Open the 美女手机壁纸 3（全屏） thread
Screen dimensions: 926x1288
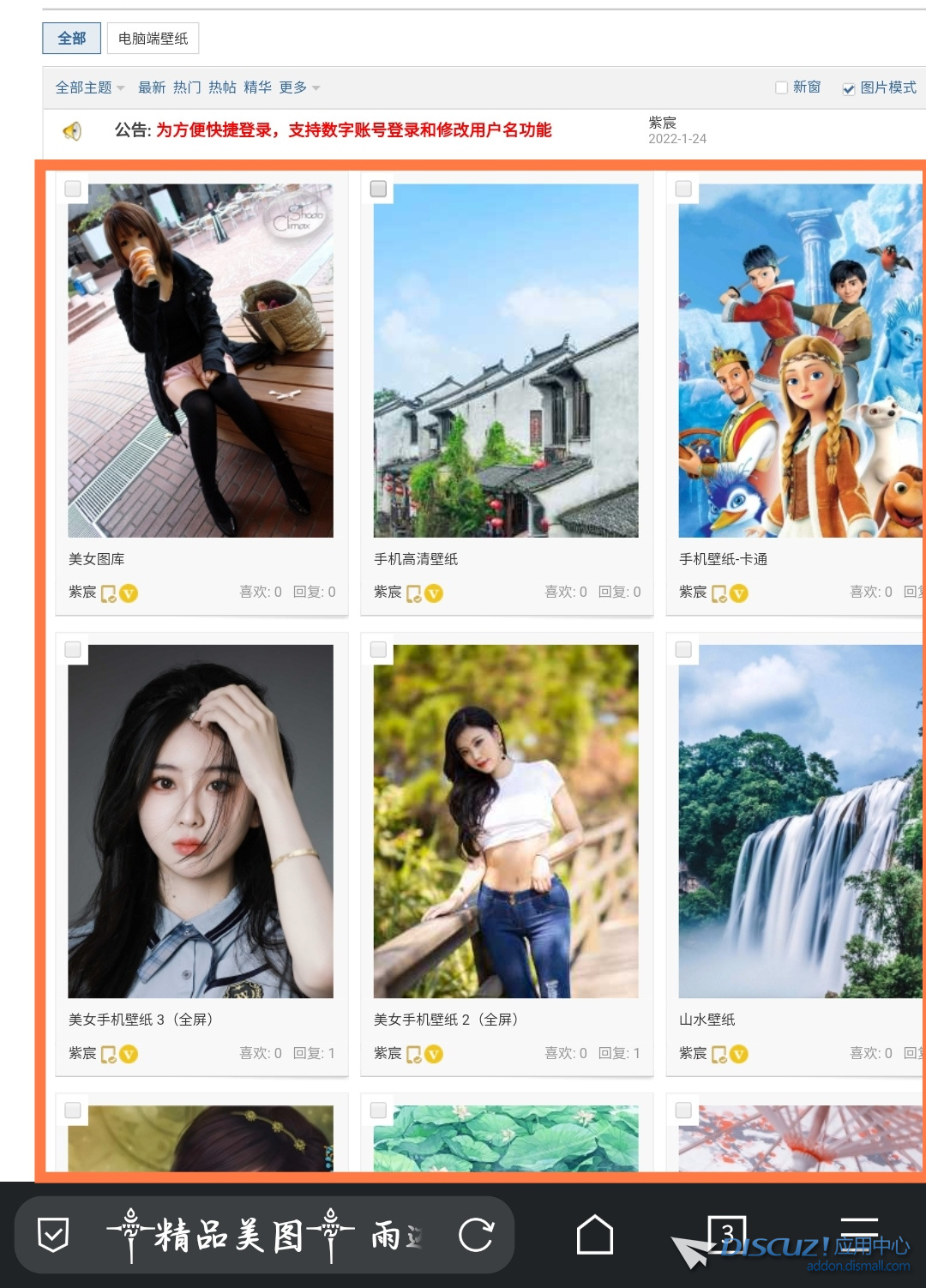click(141, 1020)
